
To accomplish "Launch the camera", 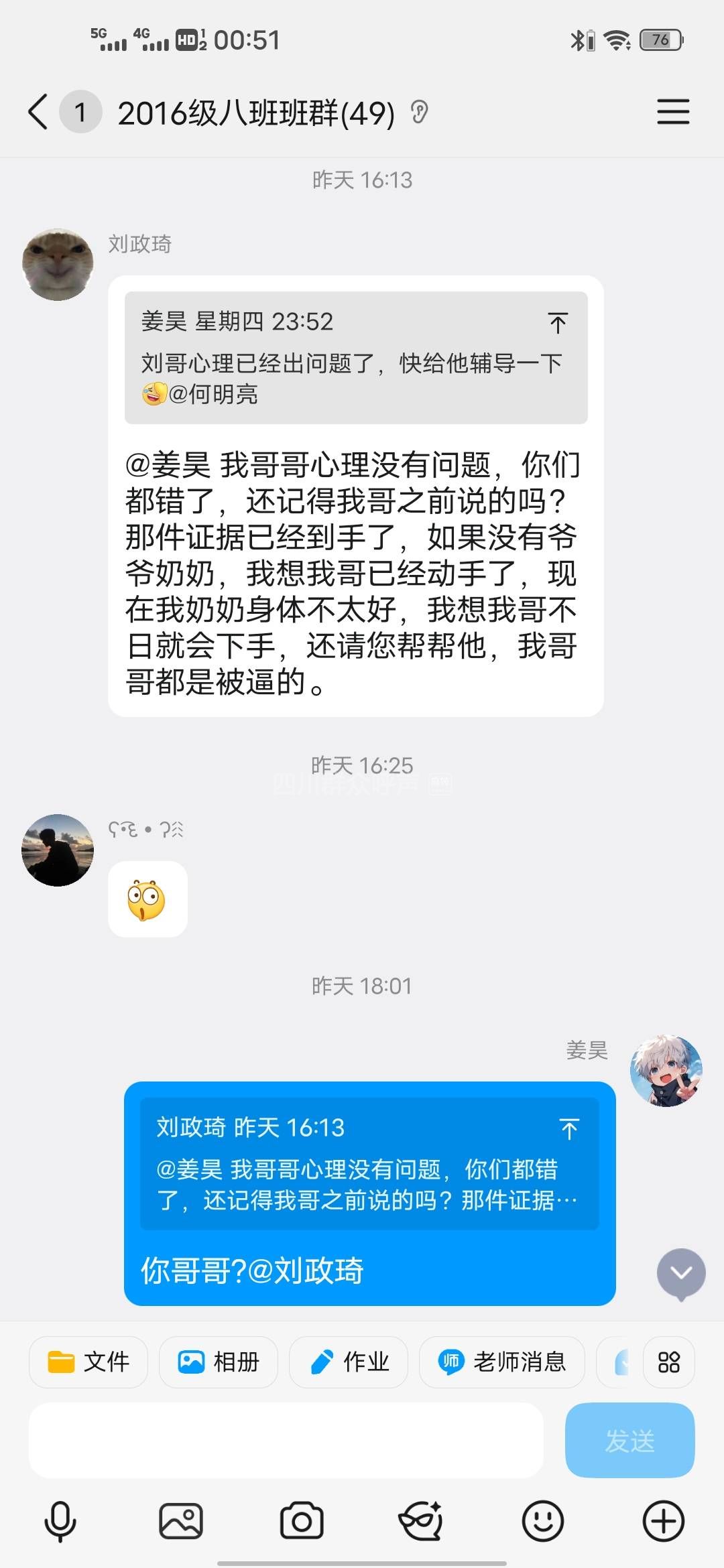I will click(301, 1521).
